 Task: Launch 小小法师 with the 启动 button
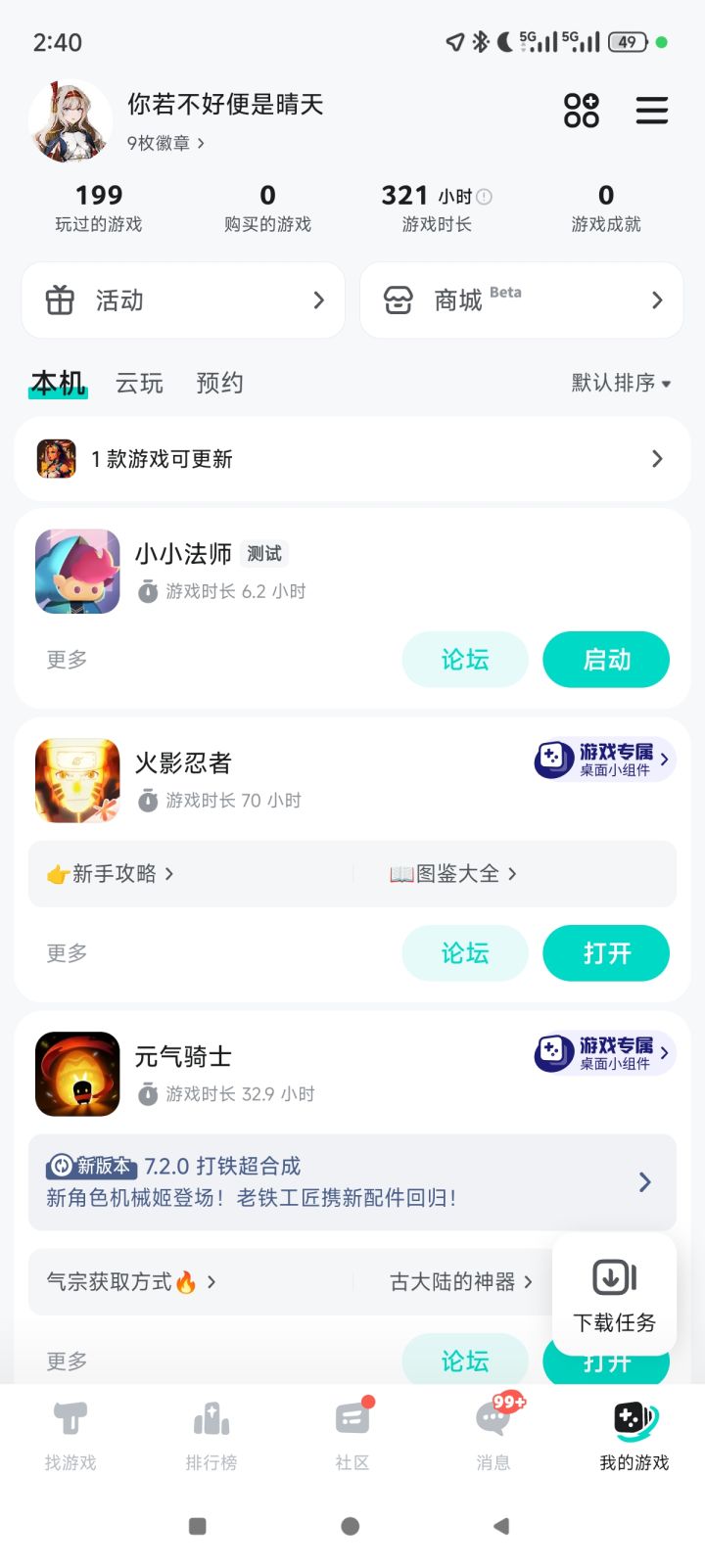coord(606,660)
